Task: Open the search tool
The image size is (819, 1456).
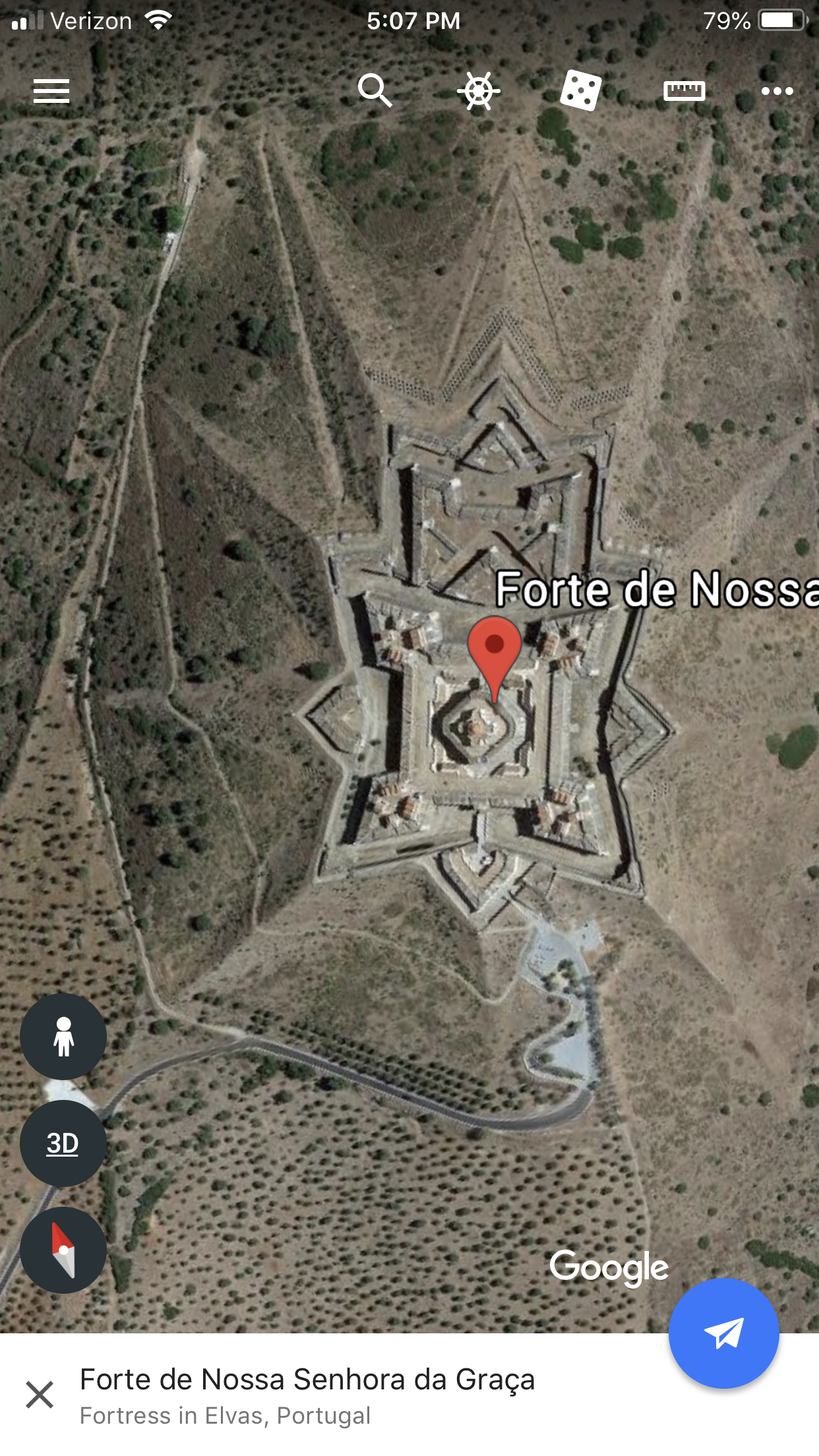Action: click(375, 90)
